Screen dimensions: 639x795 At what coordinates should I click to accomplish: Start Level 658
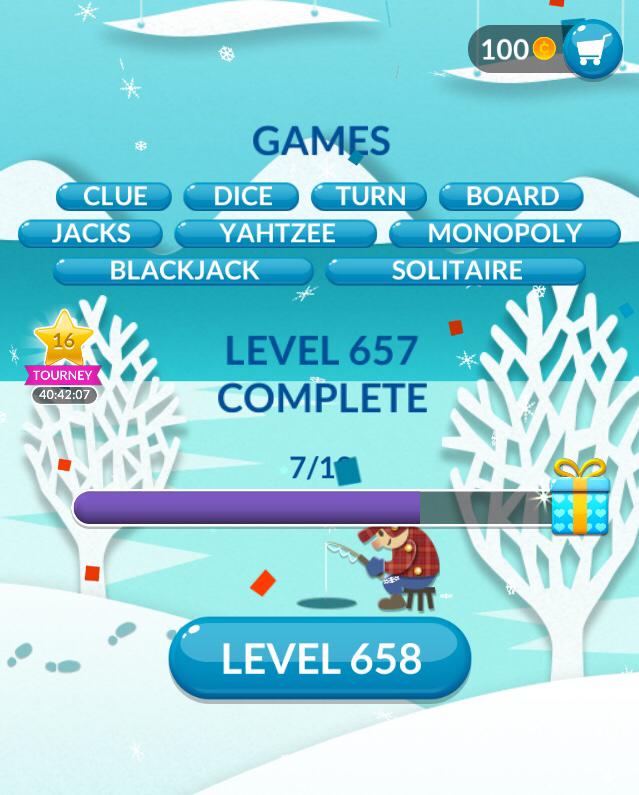click(320, 658)
